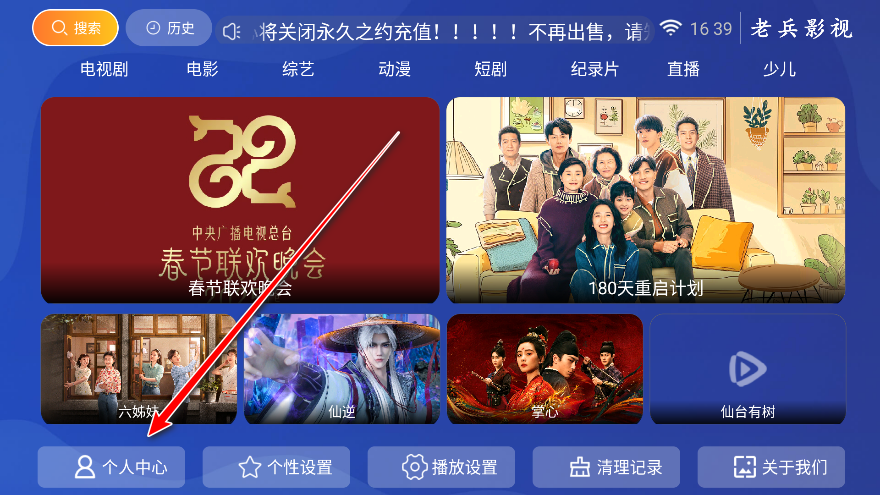
Task: Open the 直播 live tab
Action: click(683, 69)
